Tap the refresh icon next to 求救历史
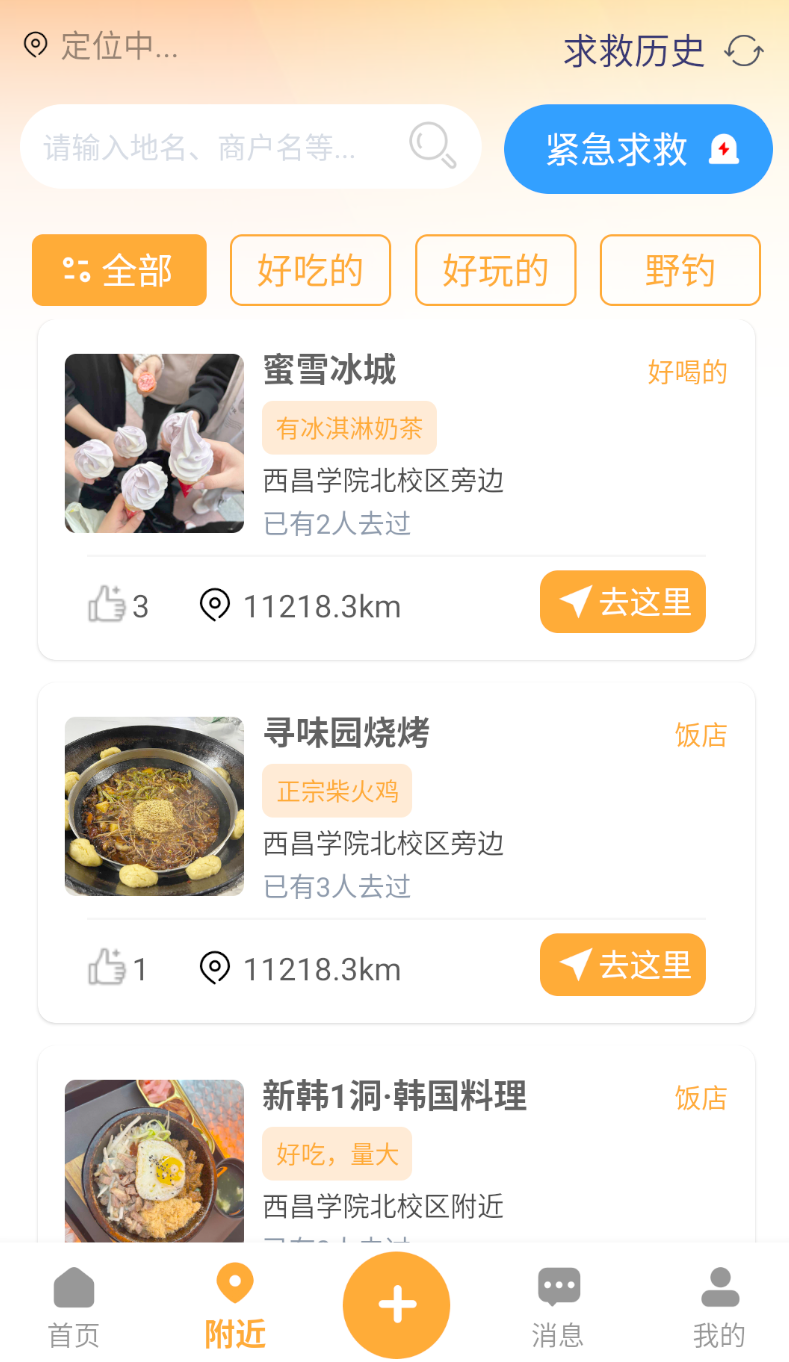789x1362 pixels. [x=744, y=53]
